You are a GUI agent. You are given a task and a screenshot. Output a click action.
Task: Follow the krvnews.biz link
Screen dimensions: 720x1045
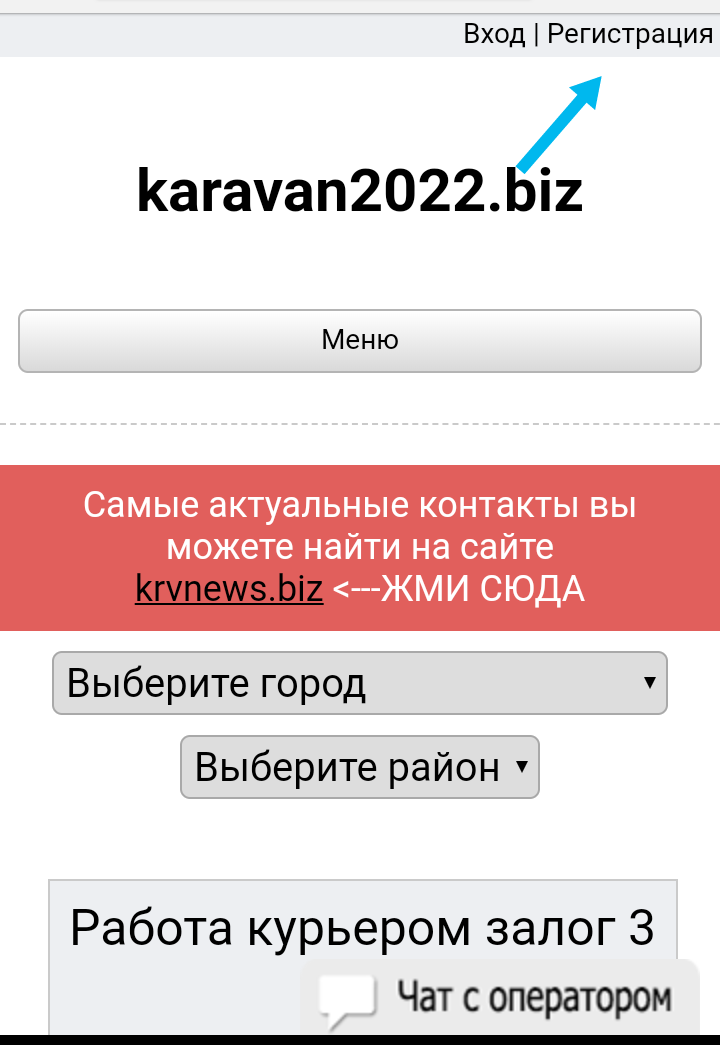tap(229, 590)
